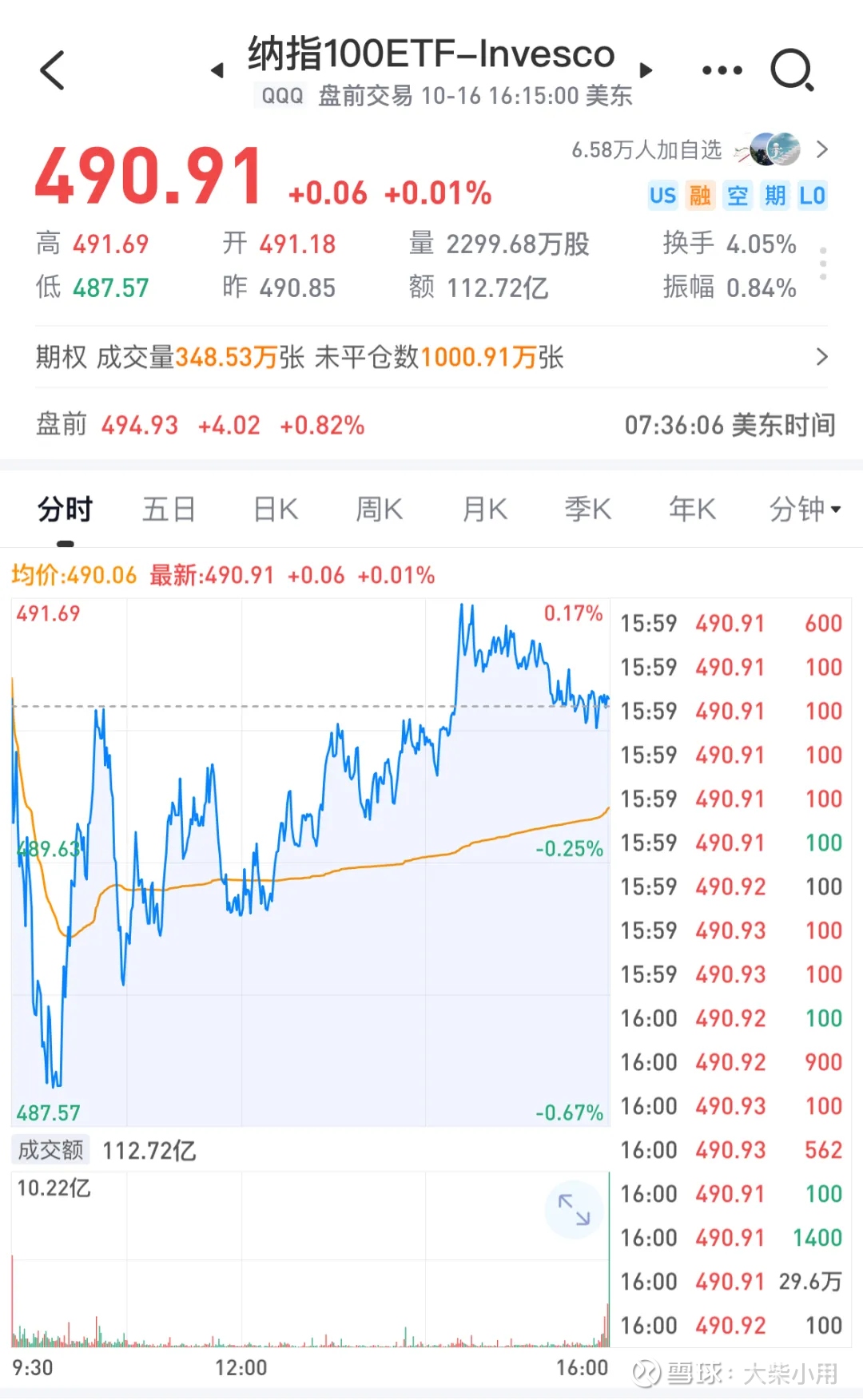The image size is (863, 1400).
Task: Add QQQ to watchlist via 加自选
Action: pos(647,149)
